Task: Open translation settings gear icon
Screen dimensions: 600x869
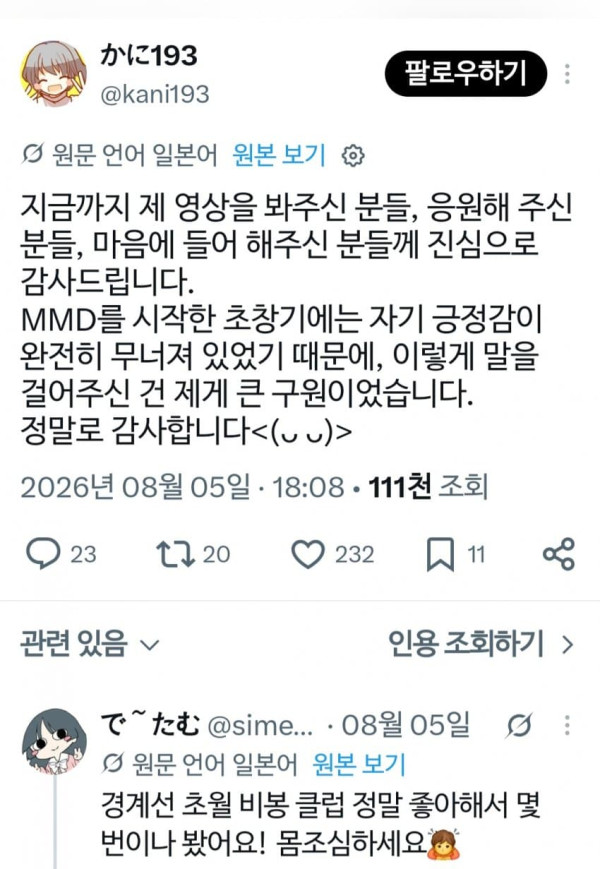Action: (353, 156)
